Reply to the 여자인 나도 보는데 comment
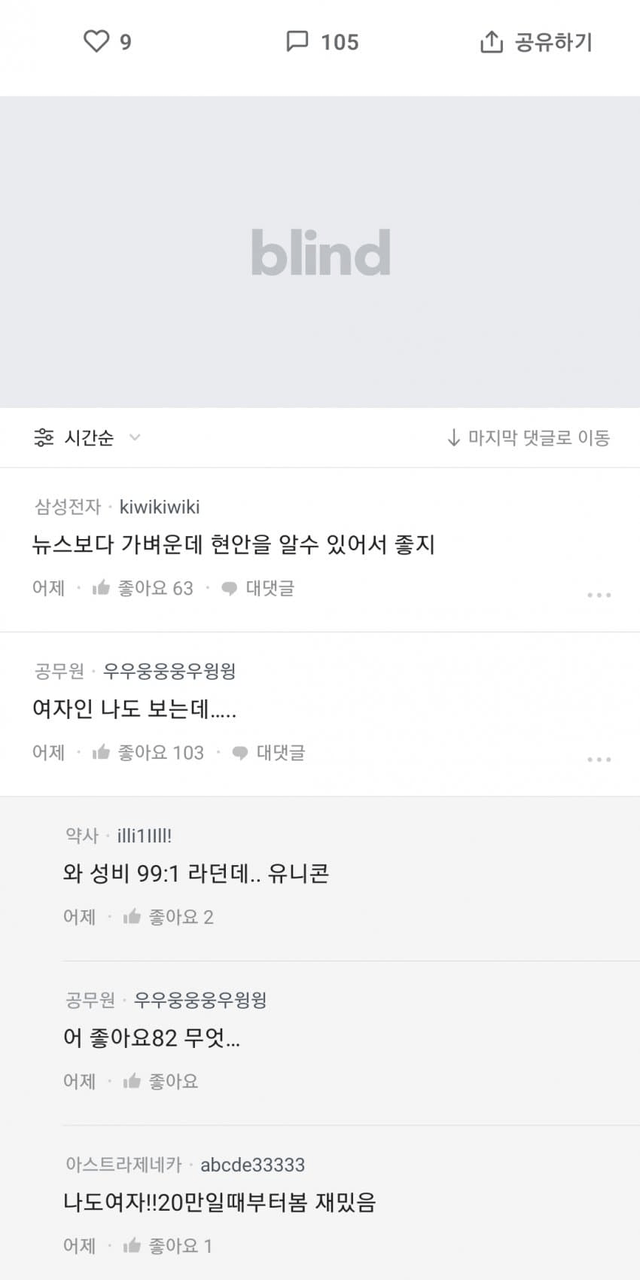This screenshot has width=640, height=1280. 268,752
